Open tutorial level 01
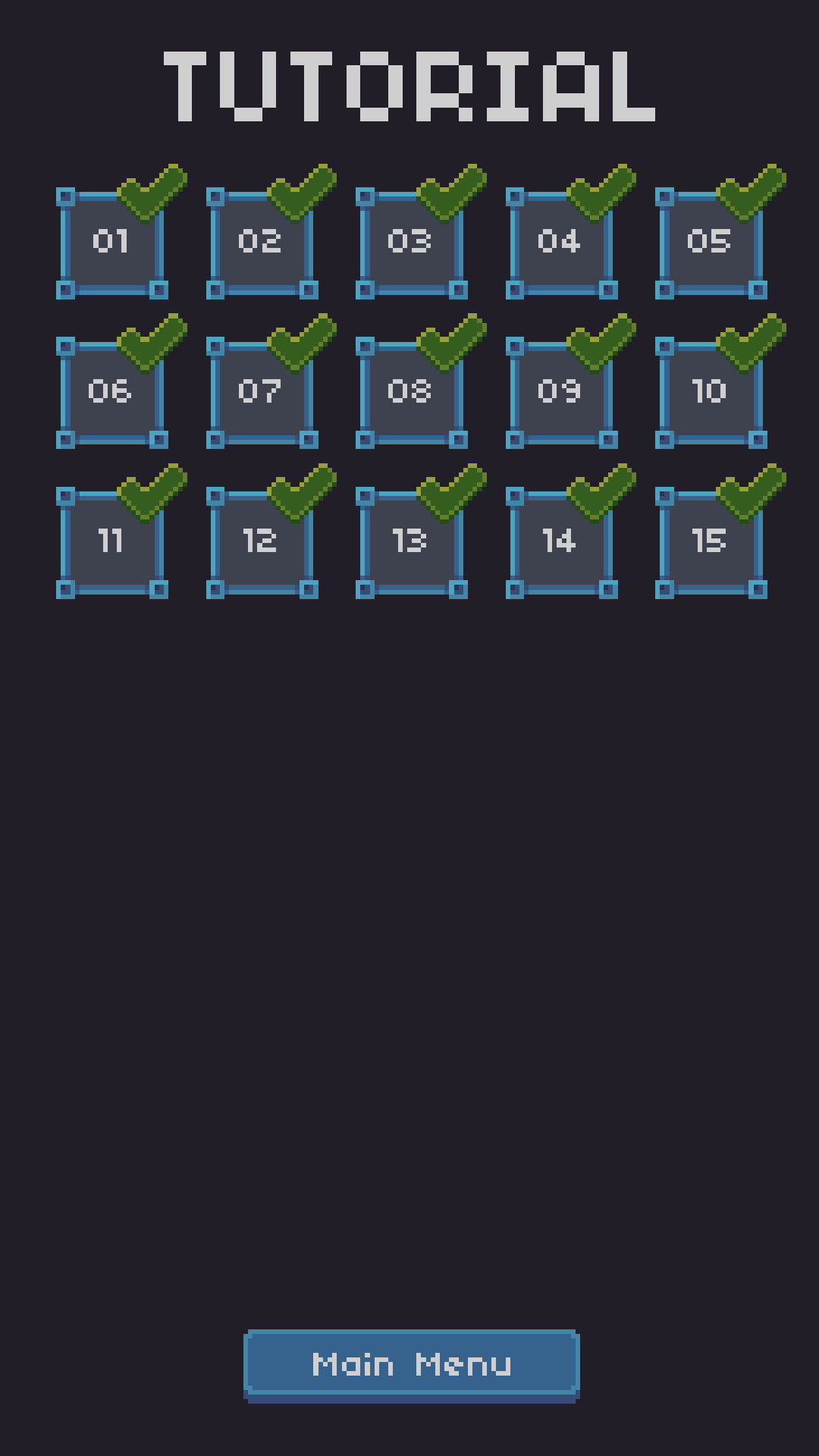 [x=111, y=243]
